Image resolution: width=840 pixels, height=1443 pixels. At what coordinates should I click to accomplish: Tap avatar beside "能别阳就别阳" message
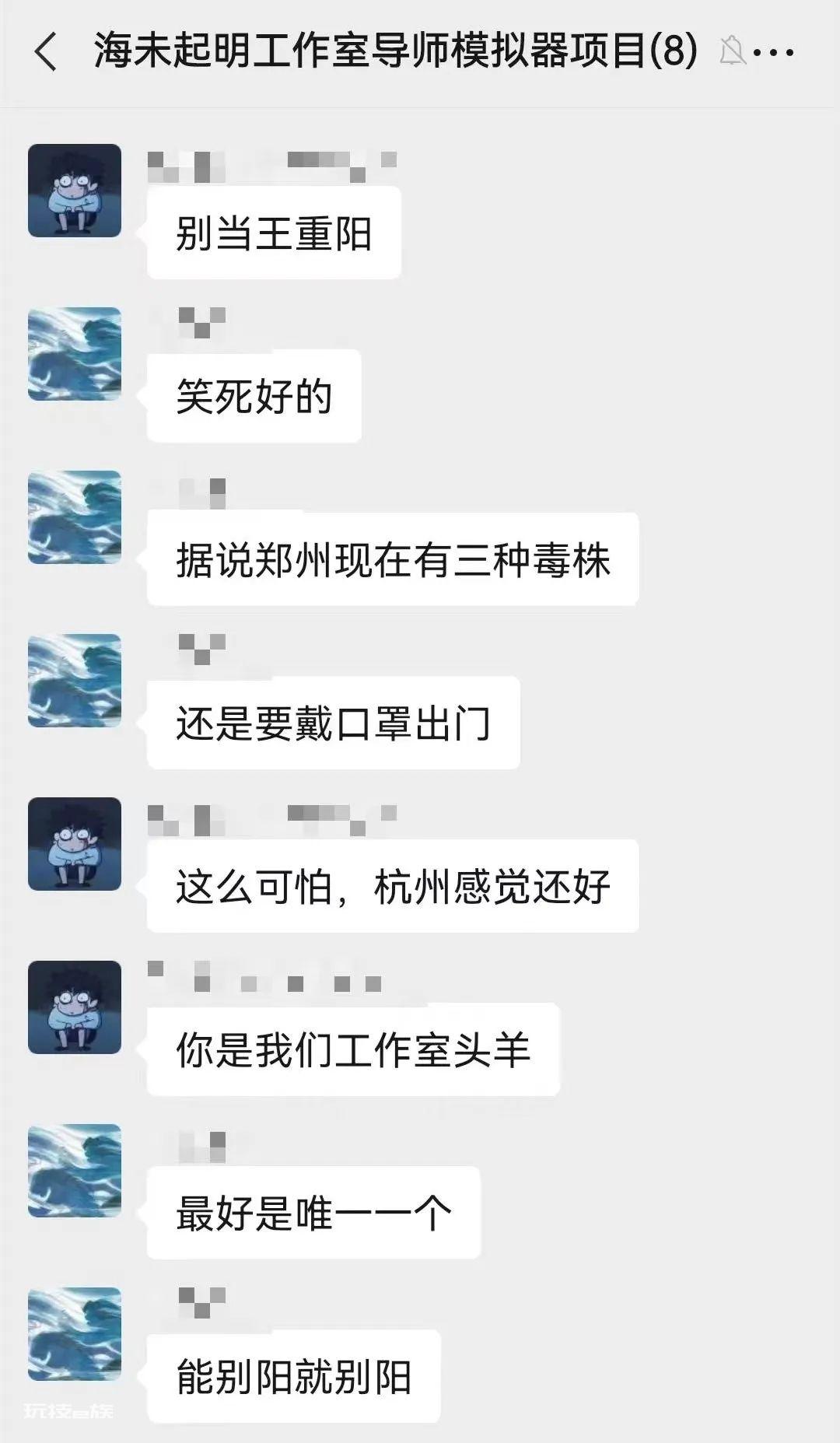pos(75,1334)
